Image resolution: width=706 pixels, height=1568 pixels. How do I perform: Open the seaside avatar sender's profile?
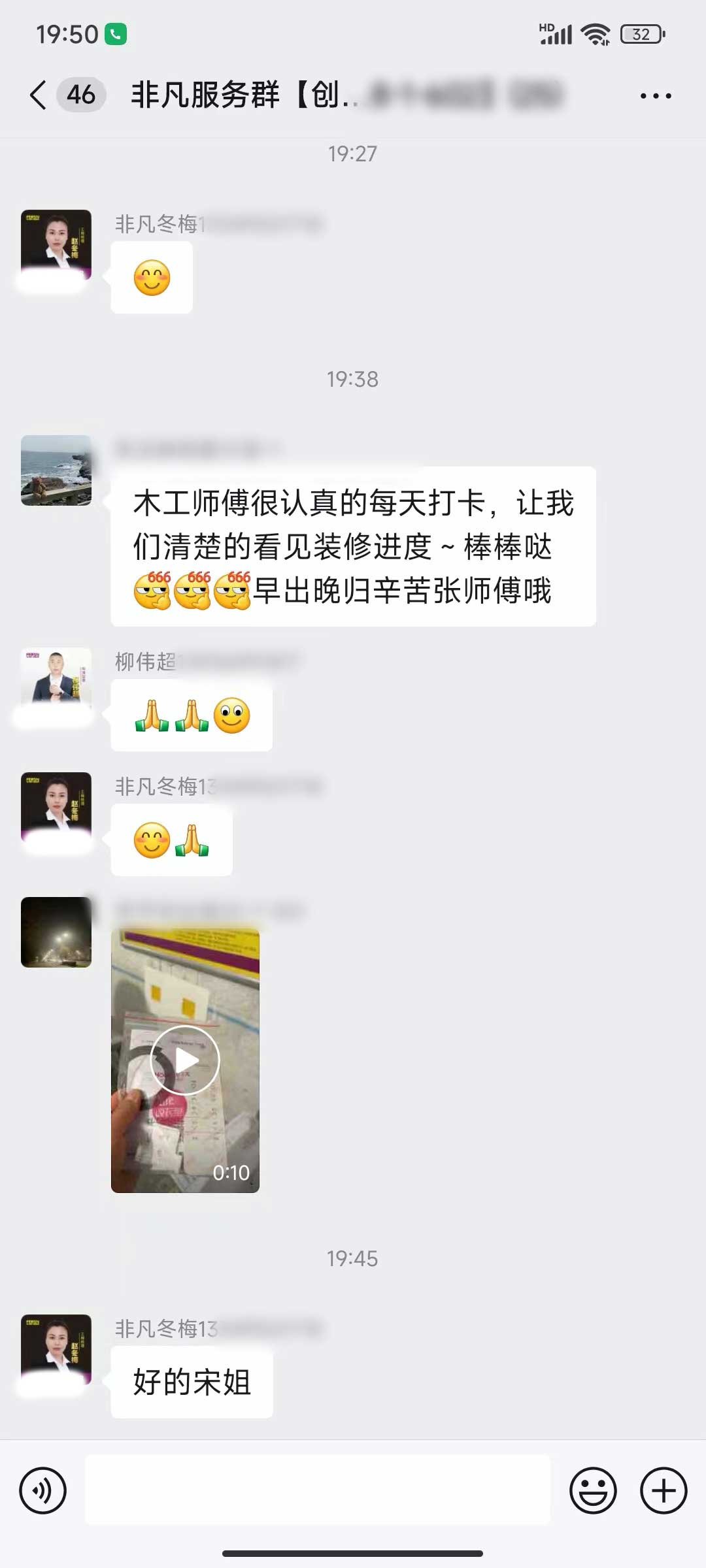tap(56, 470)
